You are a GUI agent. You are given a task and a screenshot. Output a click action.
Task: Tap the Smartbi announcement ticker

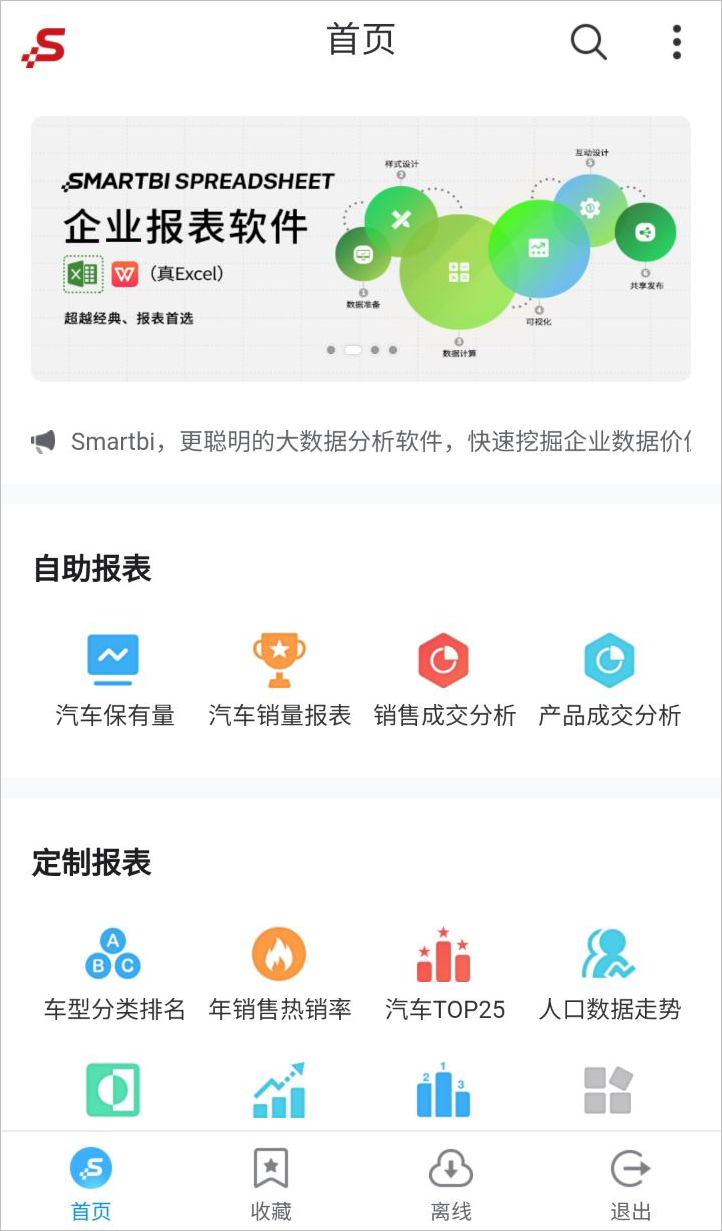click(361, 441)
